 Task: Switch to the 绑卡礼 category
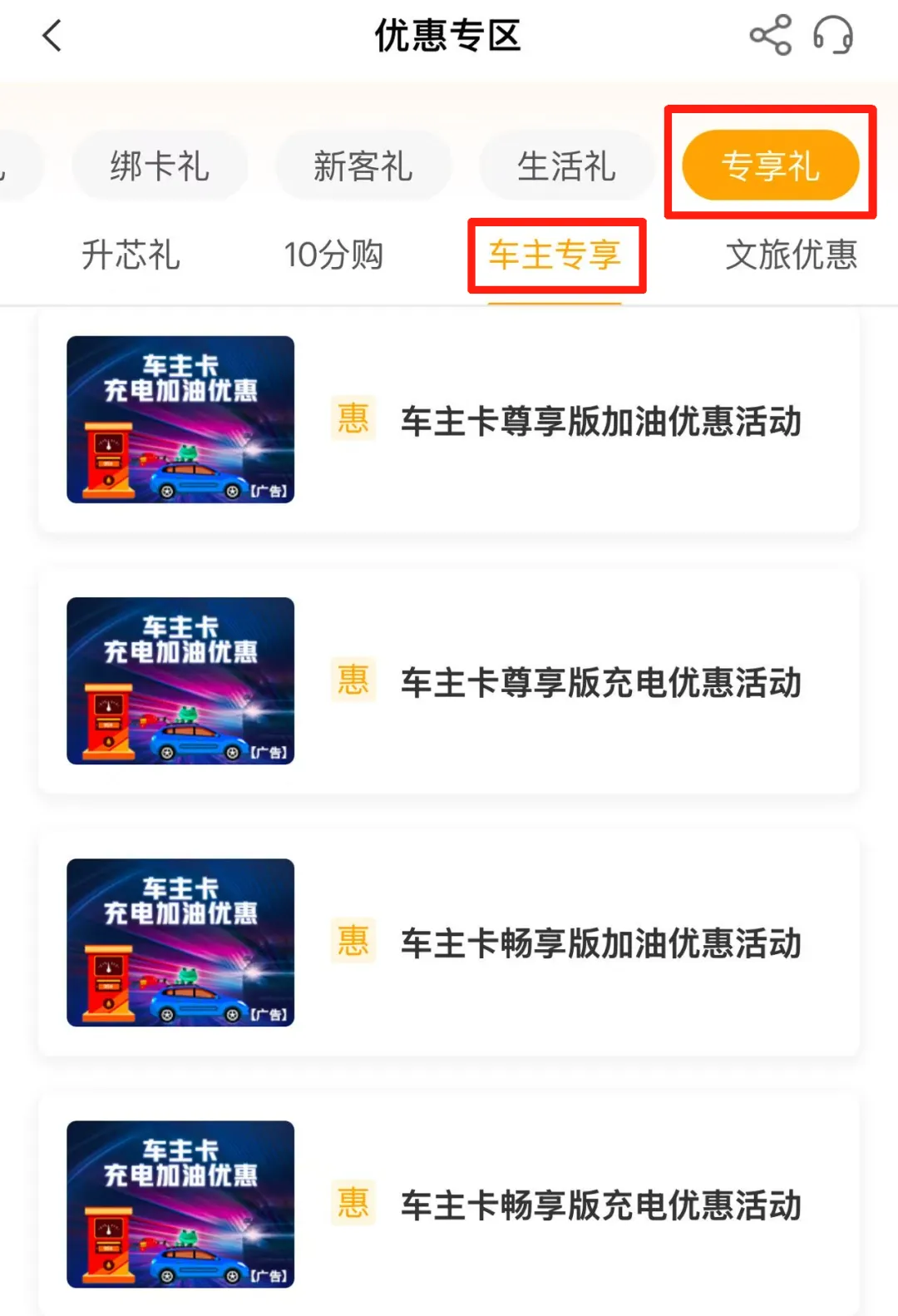click(160, 166)
